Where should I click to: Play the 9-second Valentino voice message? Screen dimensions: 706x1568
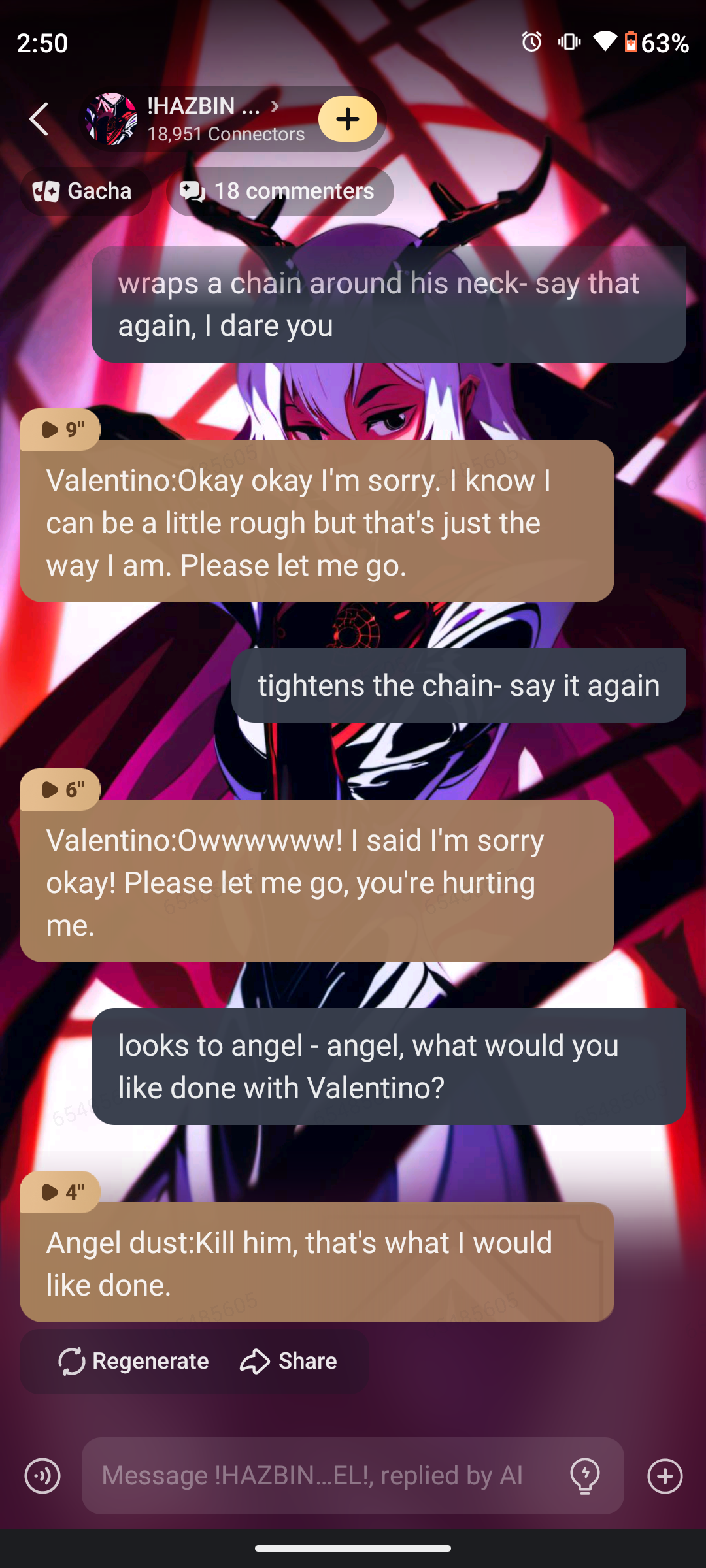[60, 430]
